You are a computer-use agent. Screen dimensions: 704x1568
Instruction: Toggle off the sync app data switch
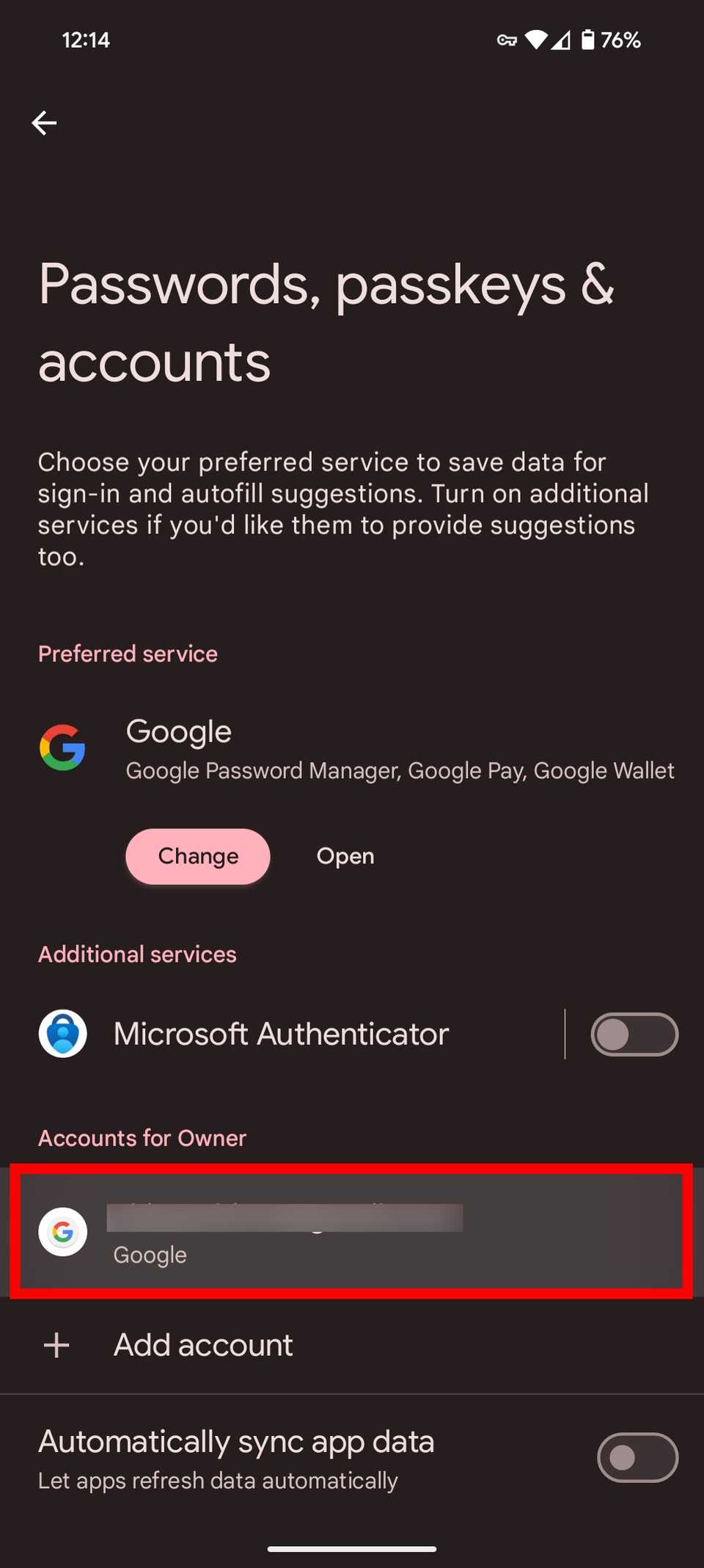coord(637,1457)
